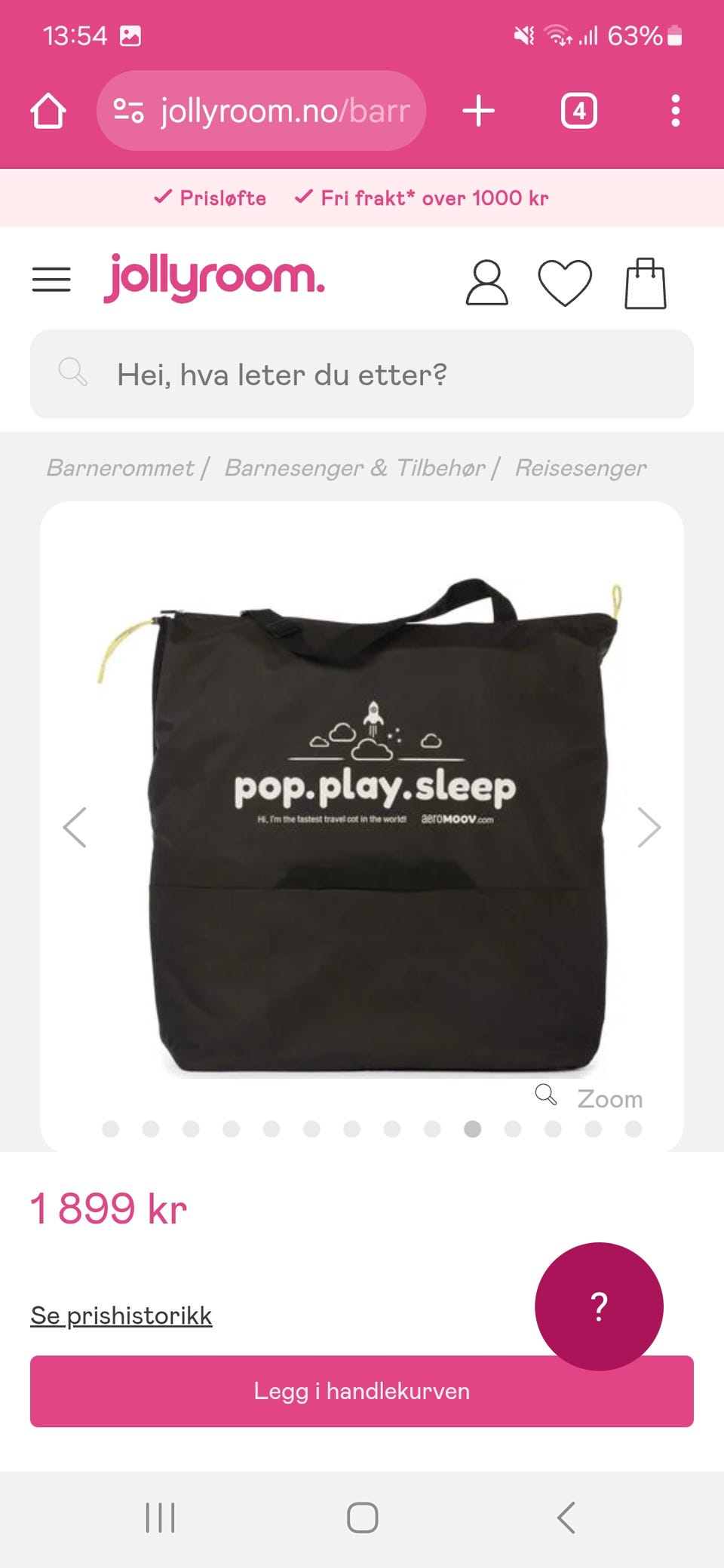Viewport: 724px width, 1568px height.
Task: Go back with the system back button
Action: point(566,1517)
